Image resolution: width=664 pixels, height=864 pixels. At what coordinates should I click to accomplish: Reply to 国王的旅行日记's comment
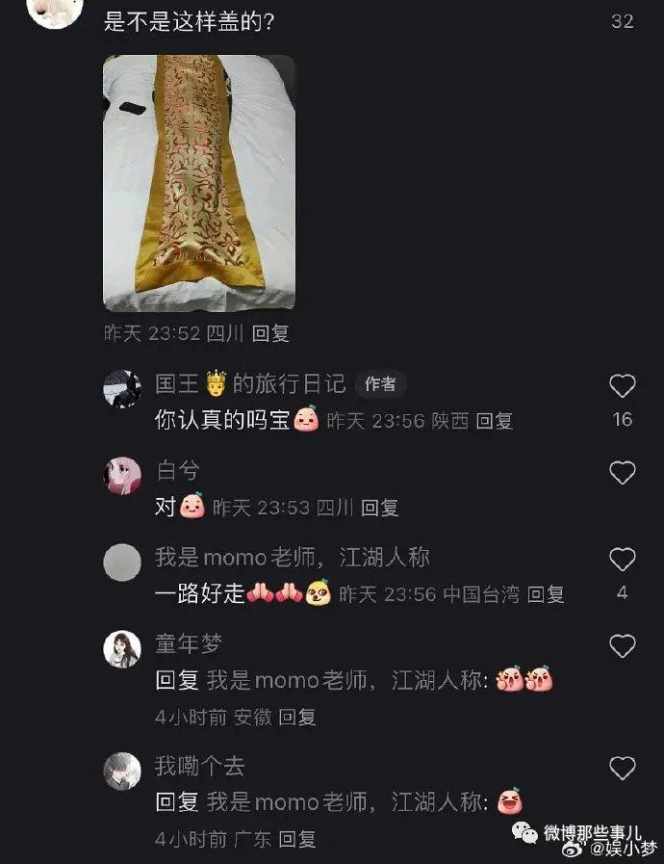[494, 421]
